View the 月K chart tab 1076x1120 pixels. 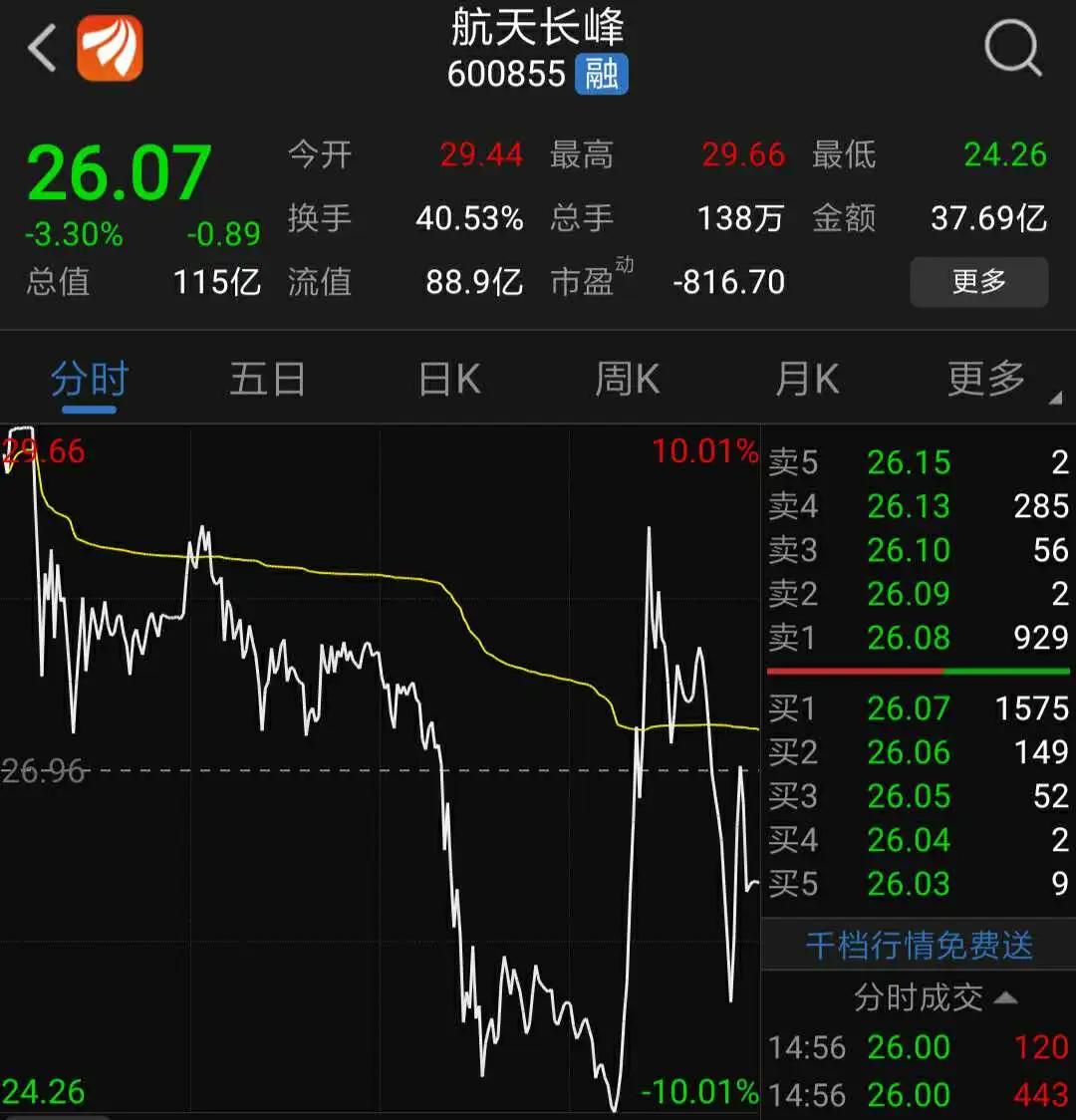pos(807,380)
